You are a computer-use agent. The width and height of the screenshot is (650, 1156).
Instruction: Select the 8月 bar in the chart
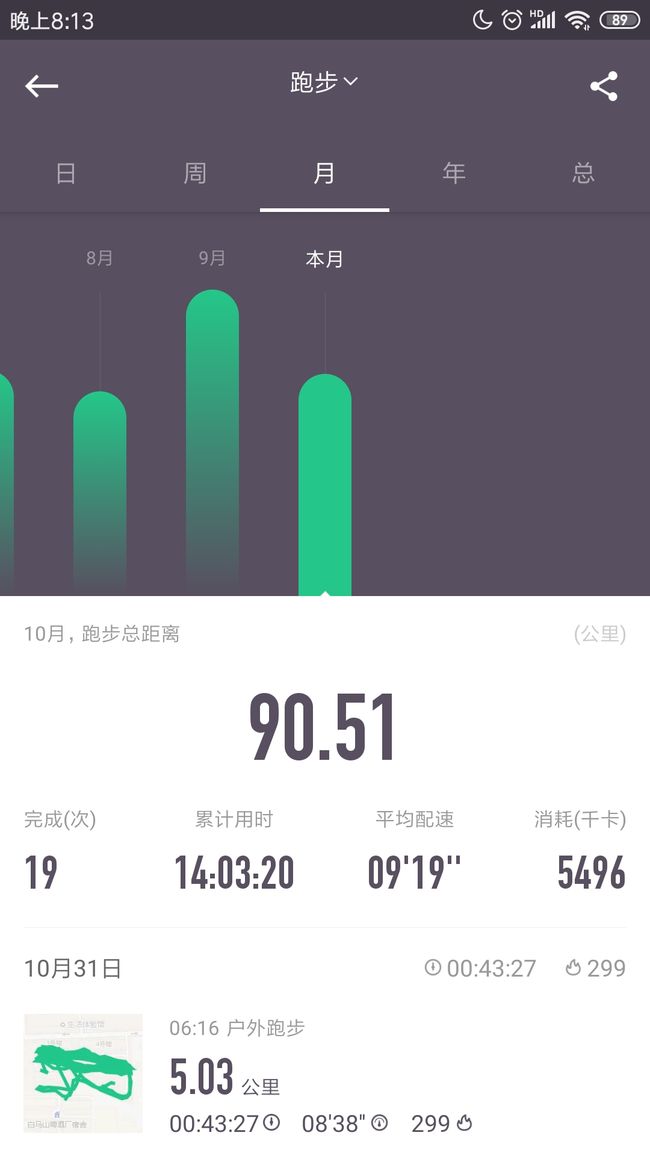[x=99, y=492]
